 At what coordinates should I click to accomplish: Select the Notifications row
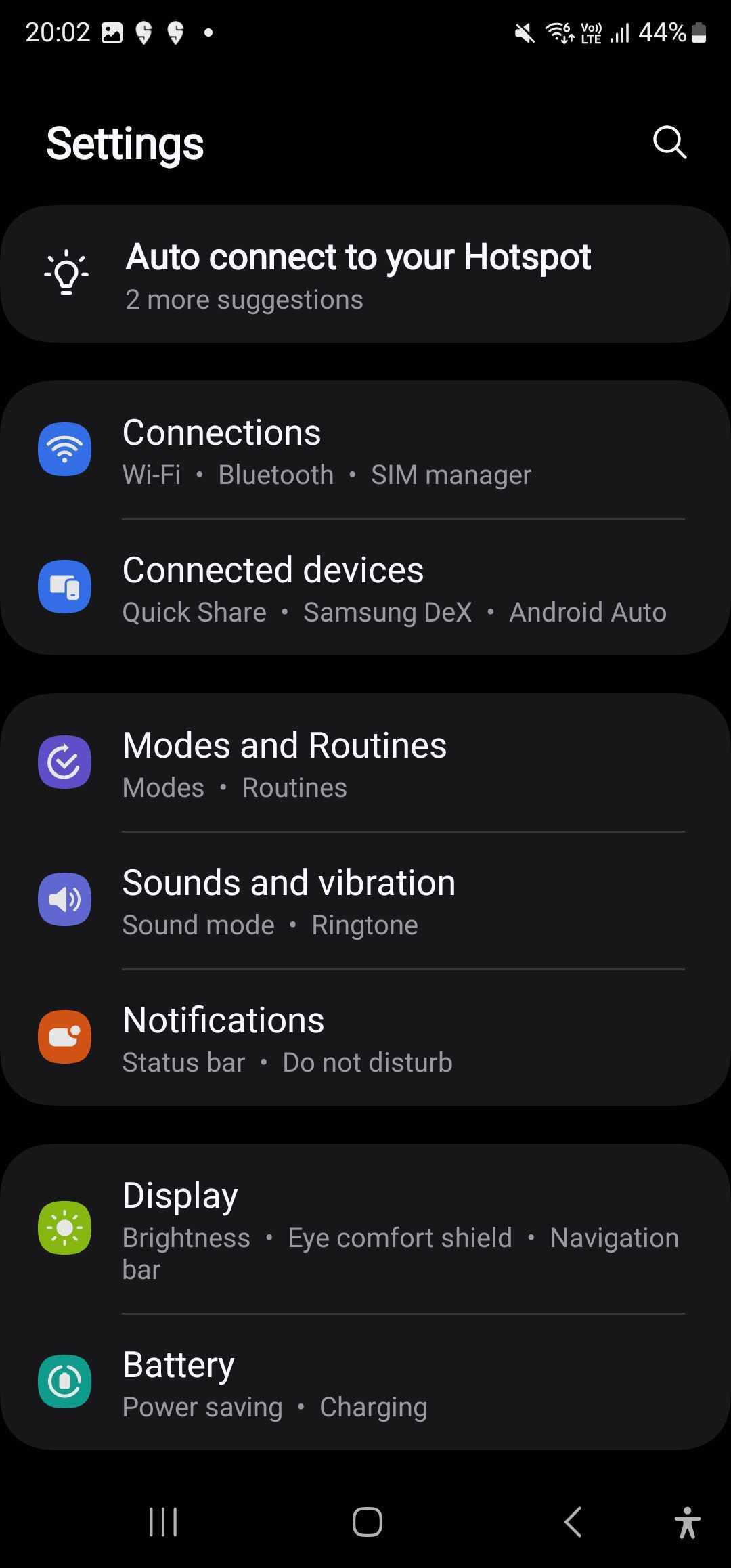(x=365, y=1038)
